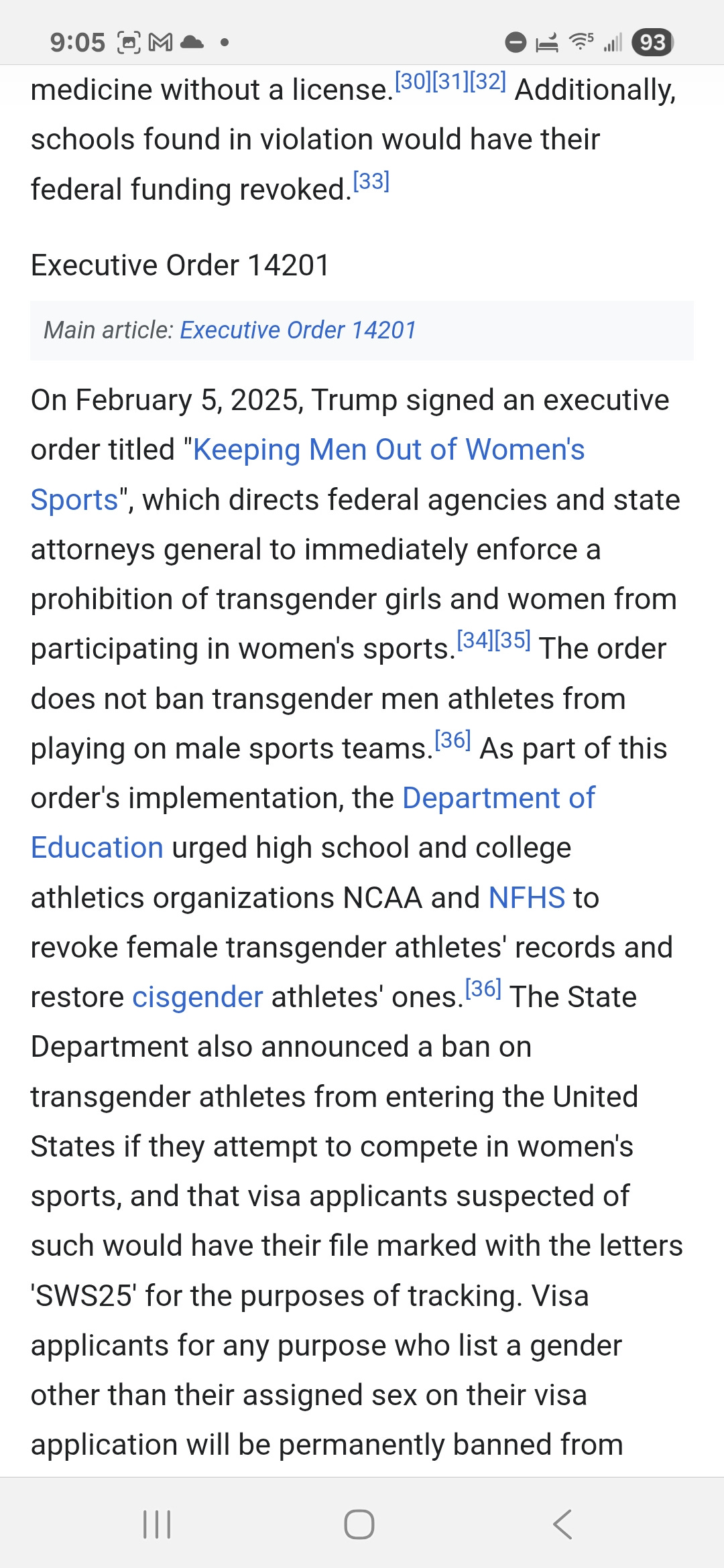Open the "Keeping Men Out of Women's Sports" link
This screenshot has height=1568, width=724.
pyautogui.click(x=388, y=450)
